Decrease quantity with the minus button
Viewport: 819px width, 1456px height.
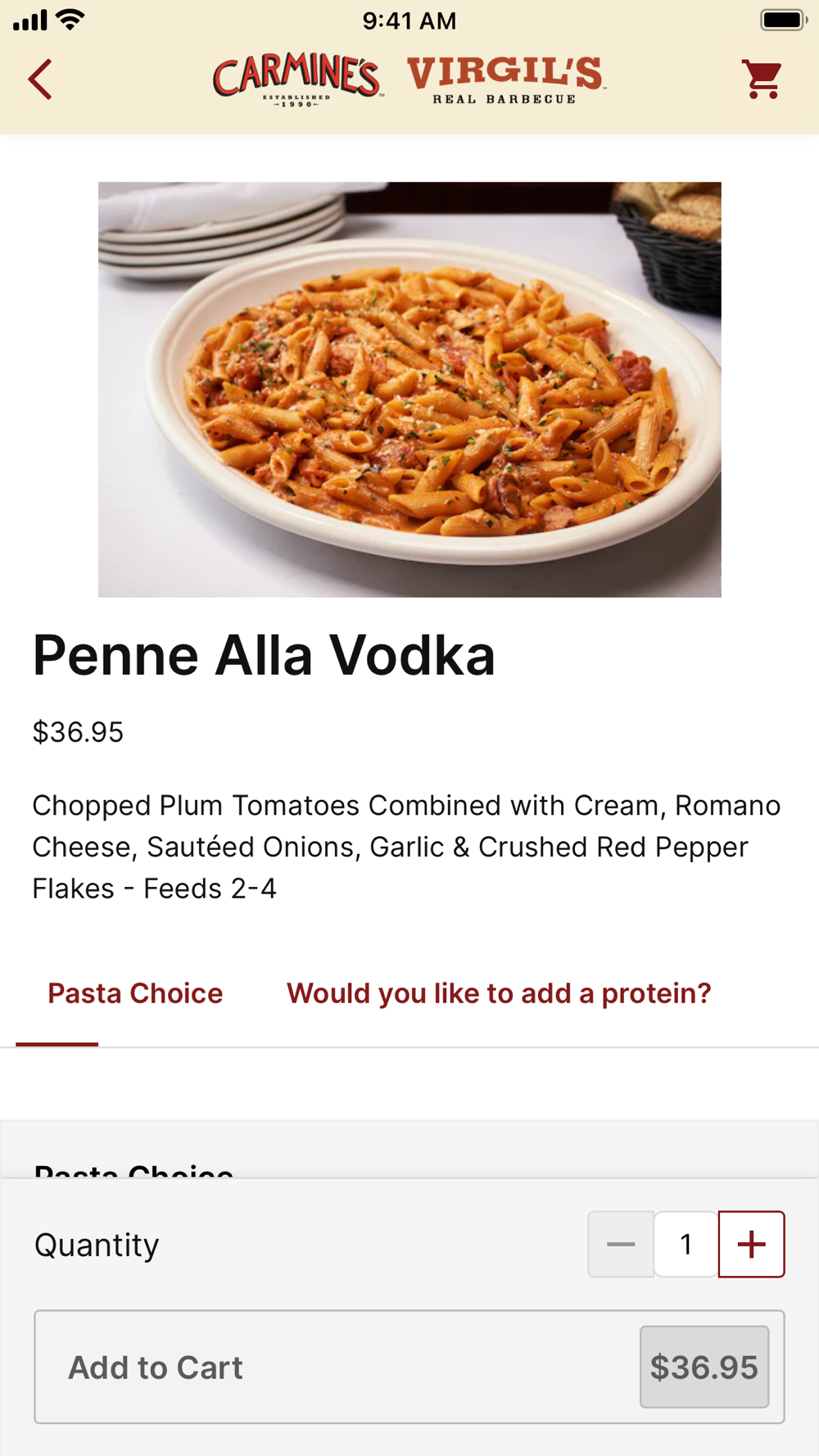[621, 1244]
